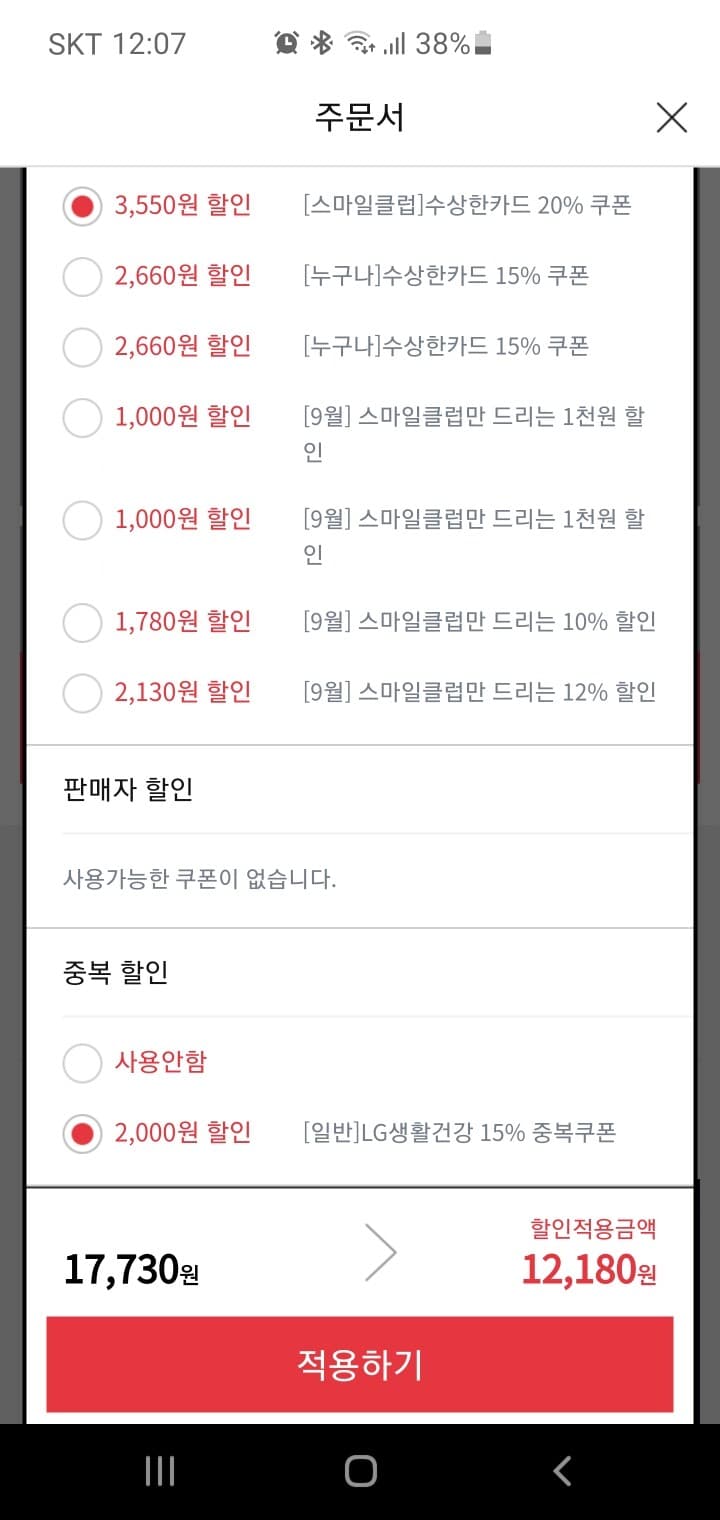Select the 2,660원 할인 수상한카드 15% coupon

tap(82, 276)
